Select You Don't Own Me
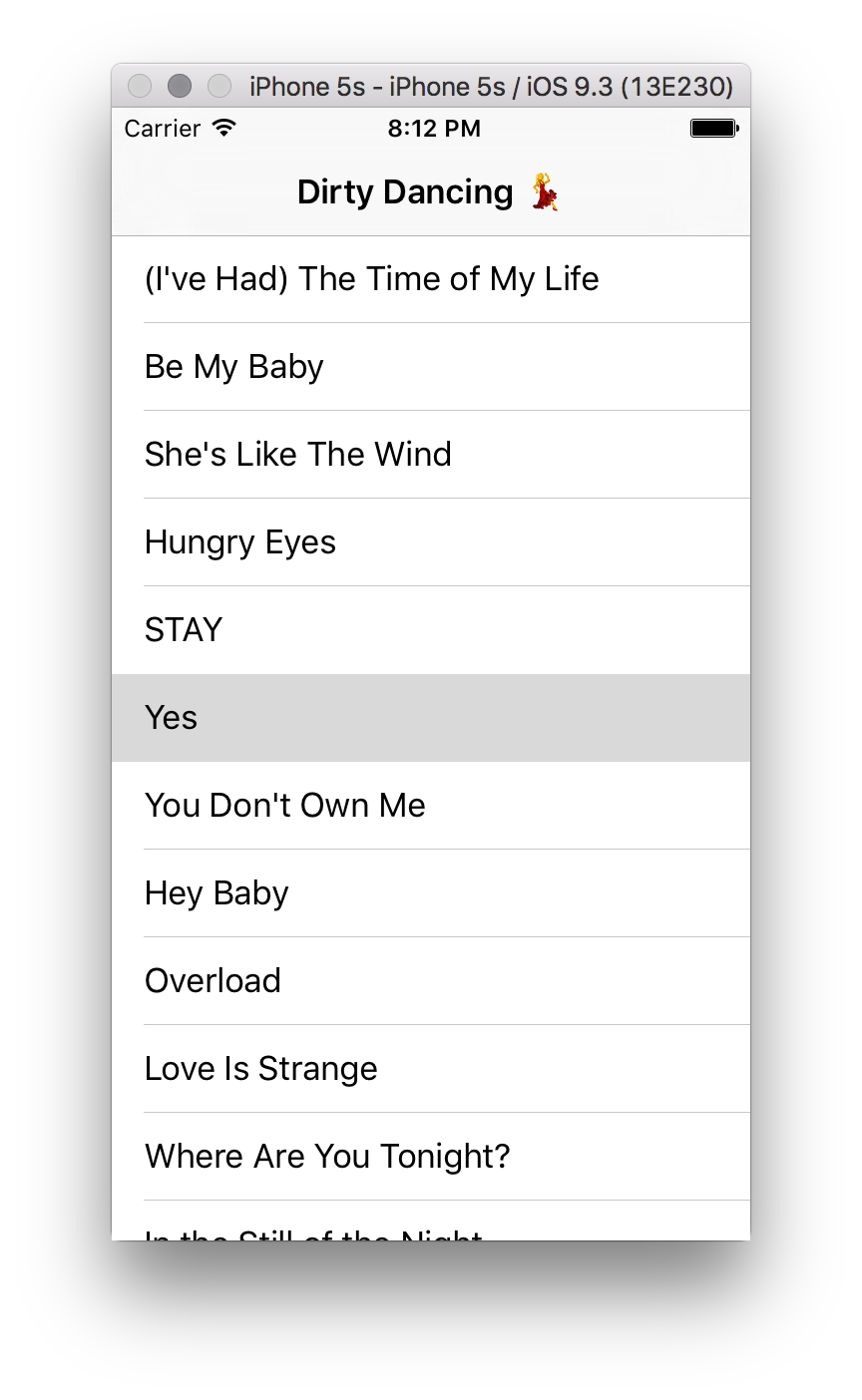 285,805
